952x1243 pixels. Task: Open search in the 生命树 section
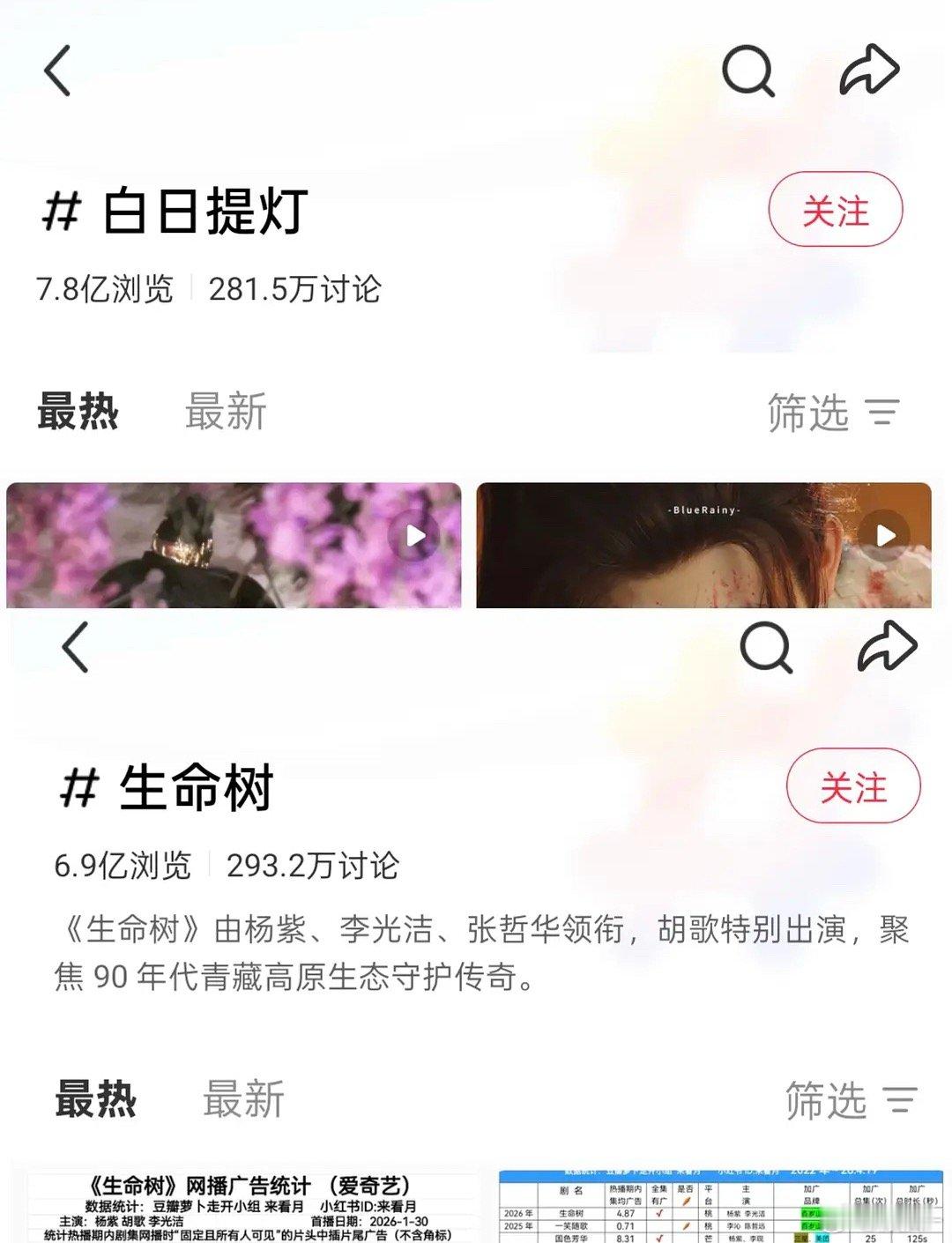pyautogui.click(x=769, y=646)
